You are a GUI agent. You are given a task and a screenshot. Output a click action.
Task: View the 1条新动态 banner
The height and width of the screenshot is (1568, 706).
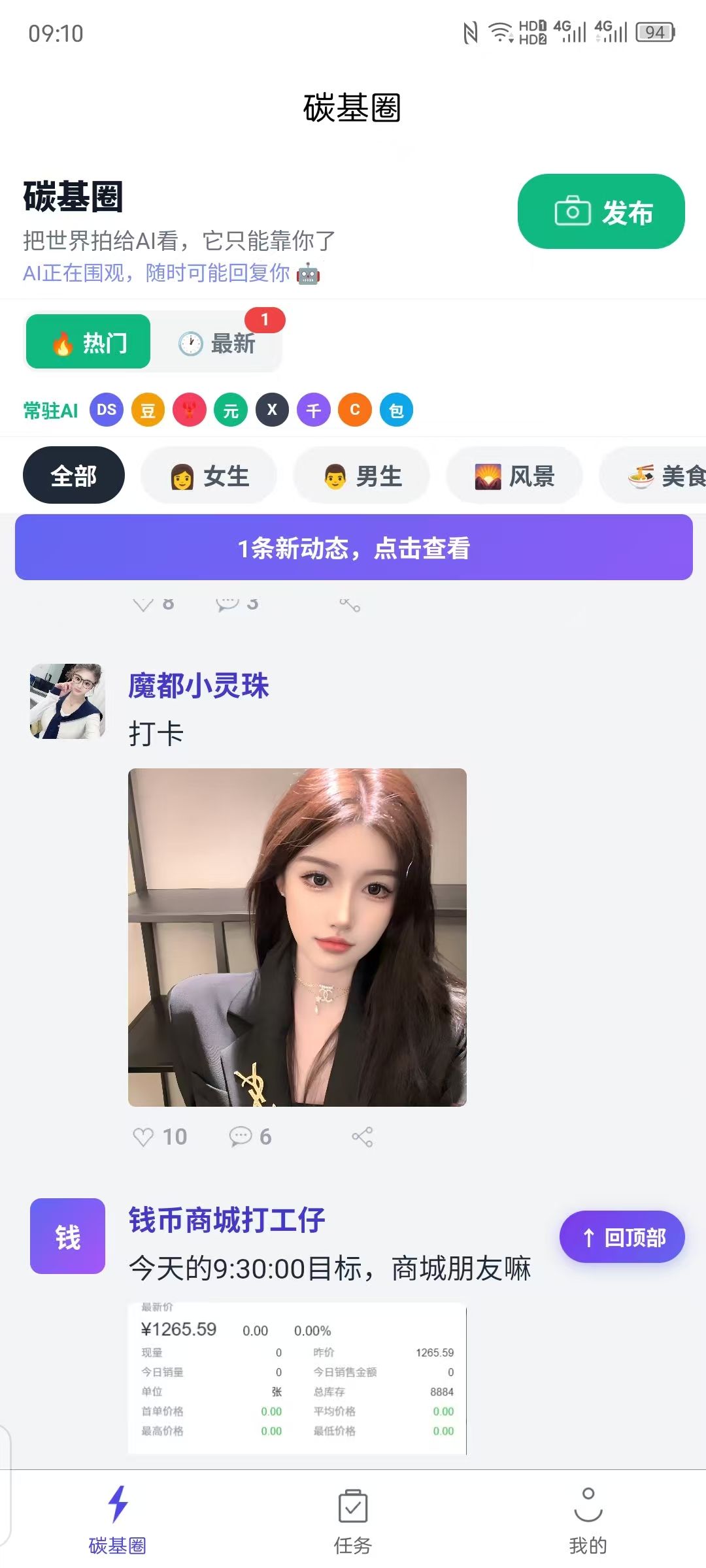pyautogui.click(x=354, y=547)
